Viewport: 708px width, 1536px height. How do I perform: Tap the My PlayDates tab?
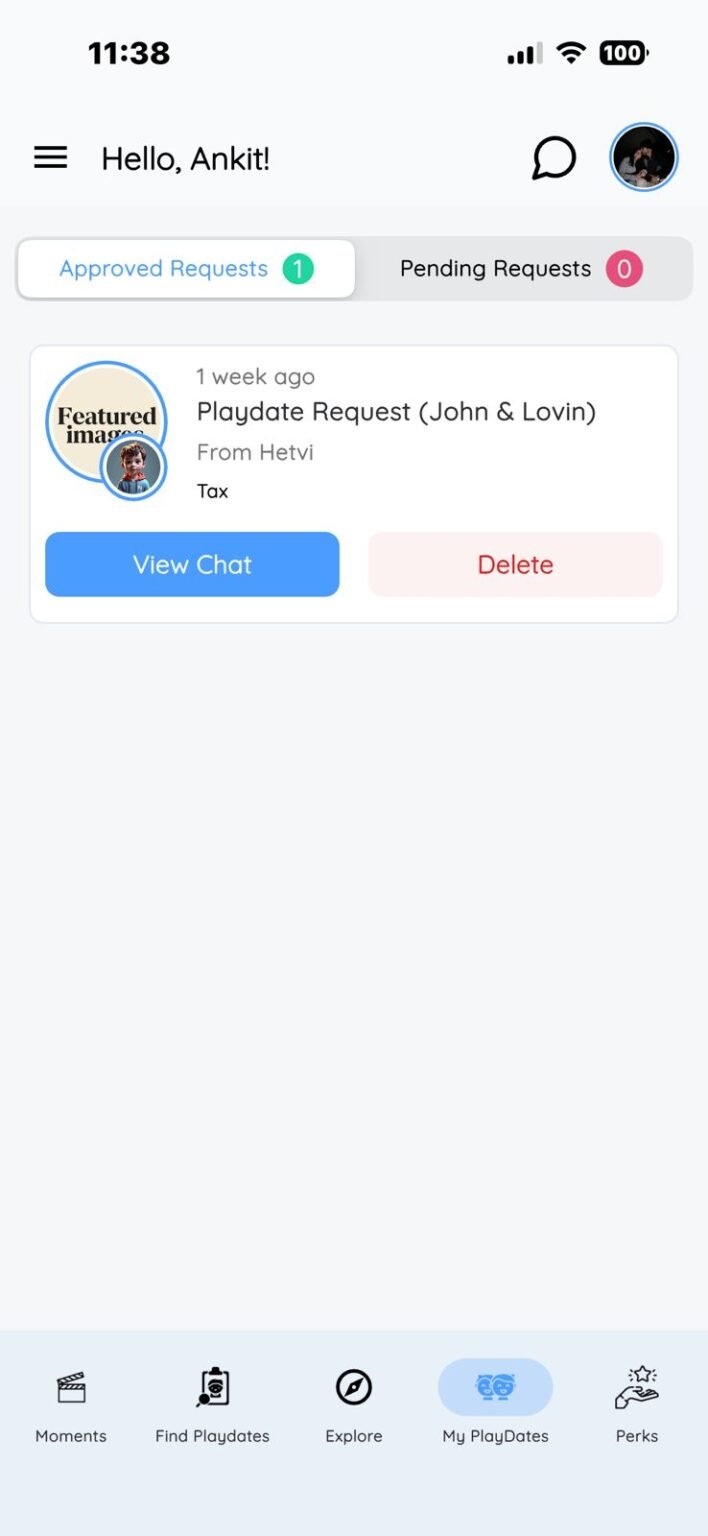(x=495, y=1406)
